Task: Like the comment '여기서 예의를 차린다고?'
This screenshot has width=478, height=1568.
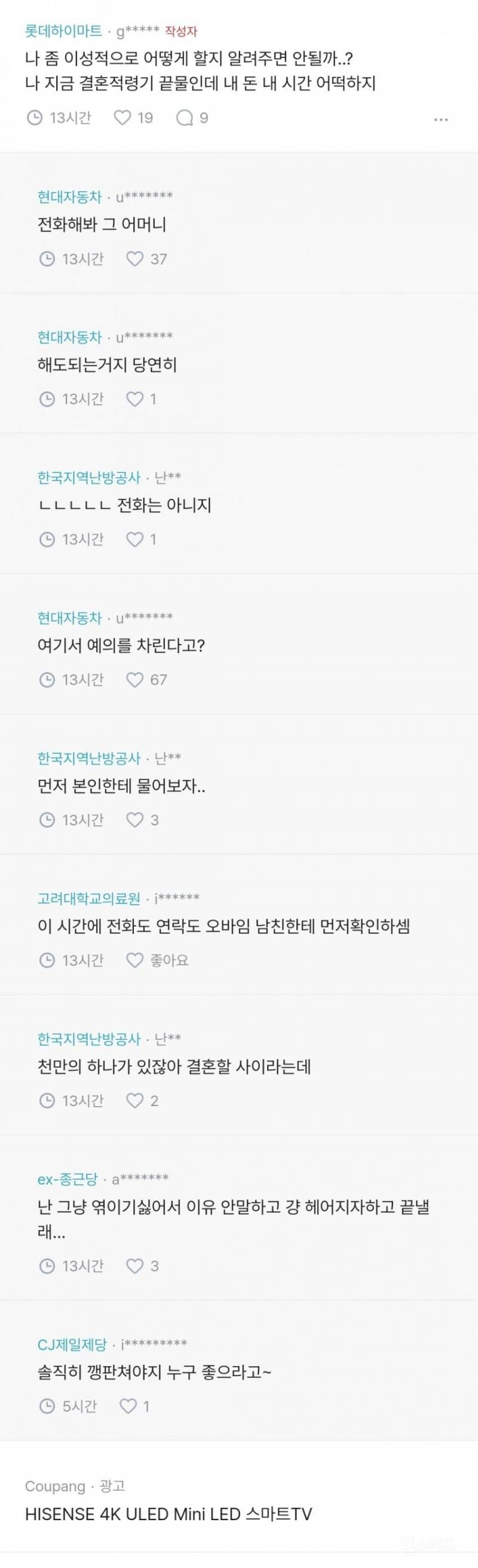Action: (134, 680)
